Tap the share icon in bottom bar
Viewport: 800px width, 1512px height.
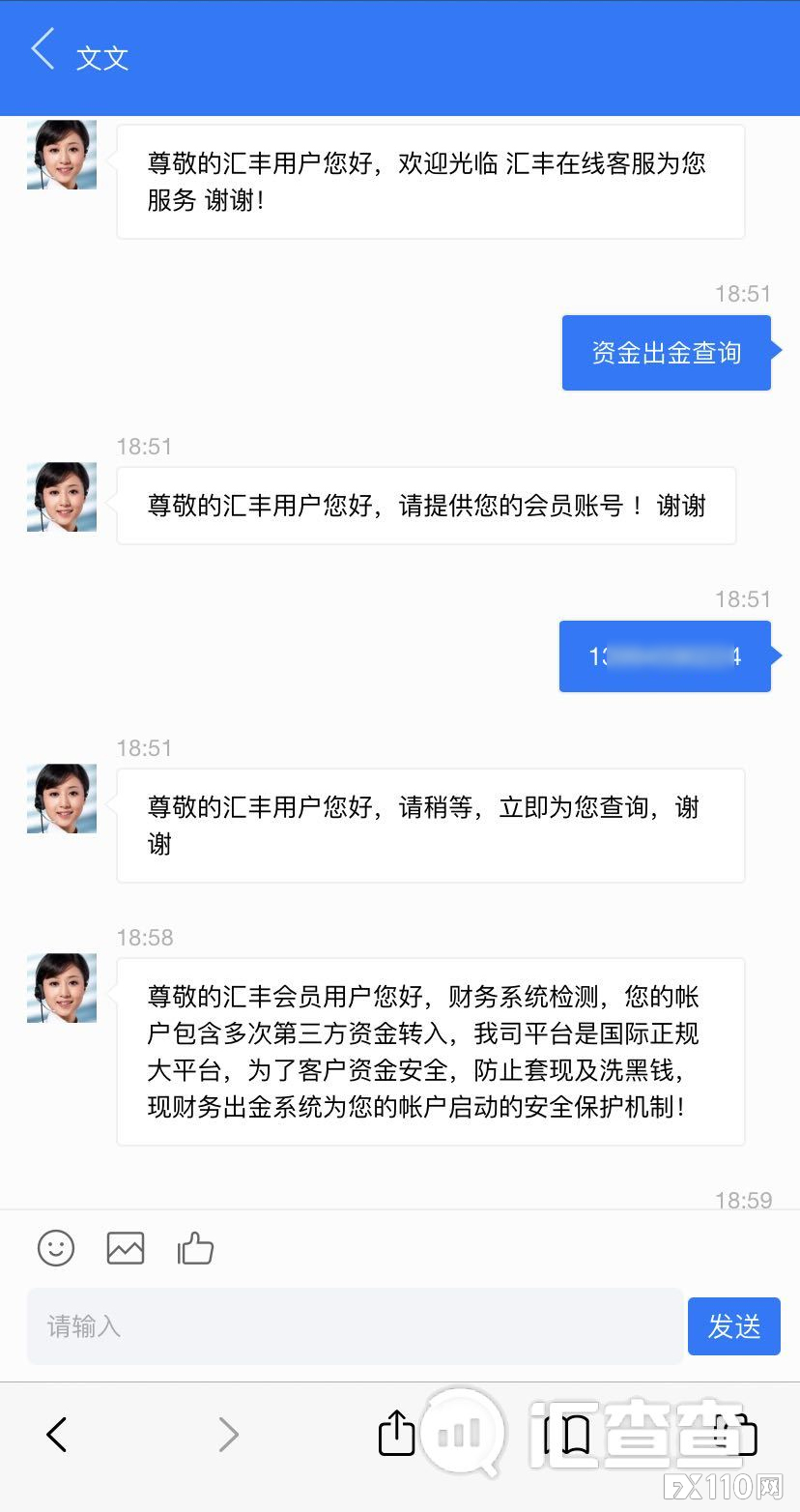click(x=396, y=1434)
